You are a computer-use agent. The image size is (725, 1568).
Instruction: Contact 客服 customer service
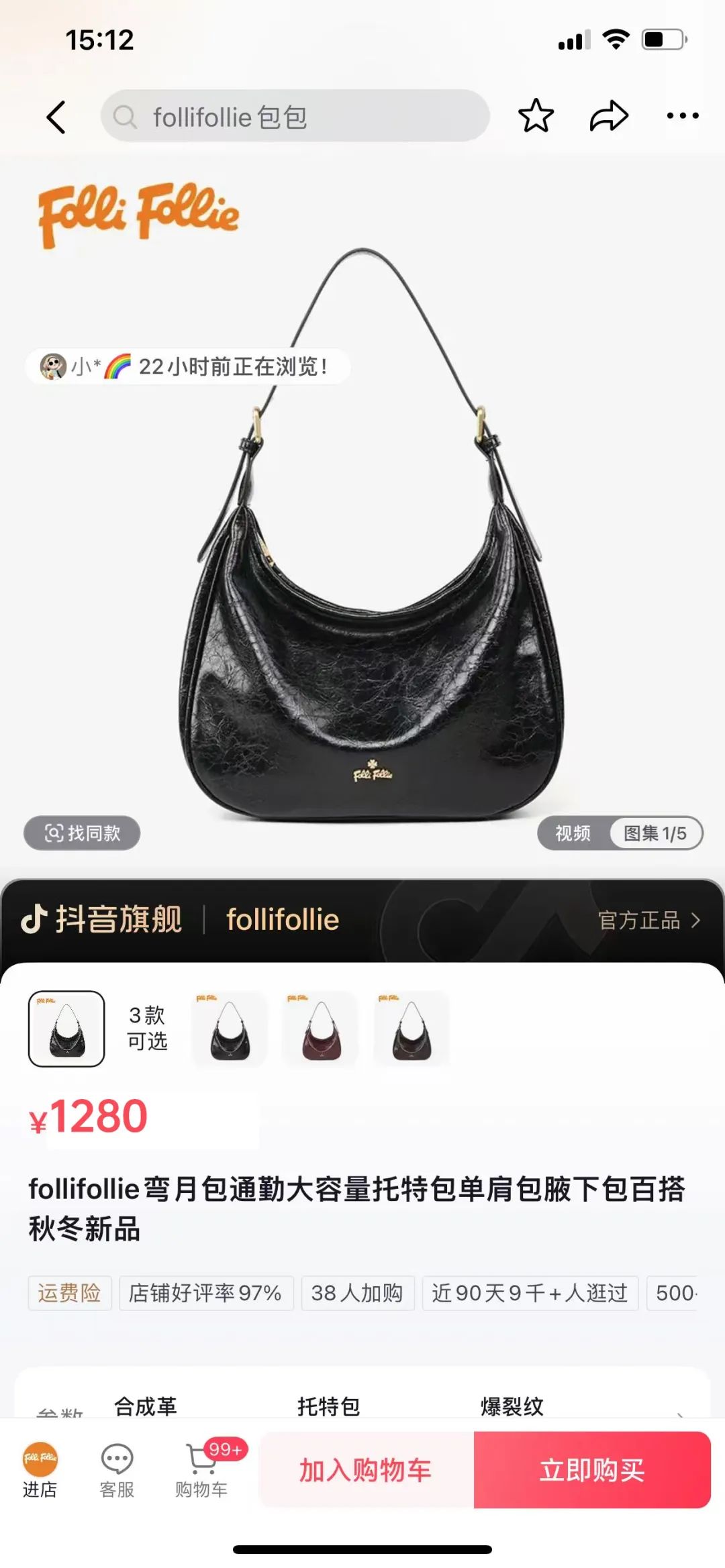117,1470
